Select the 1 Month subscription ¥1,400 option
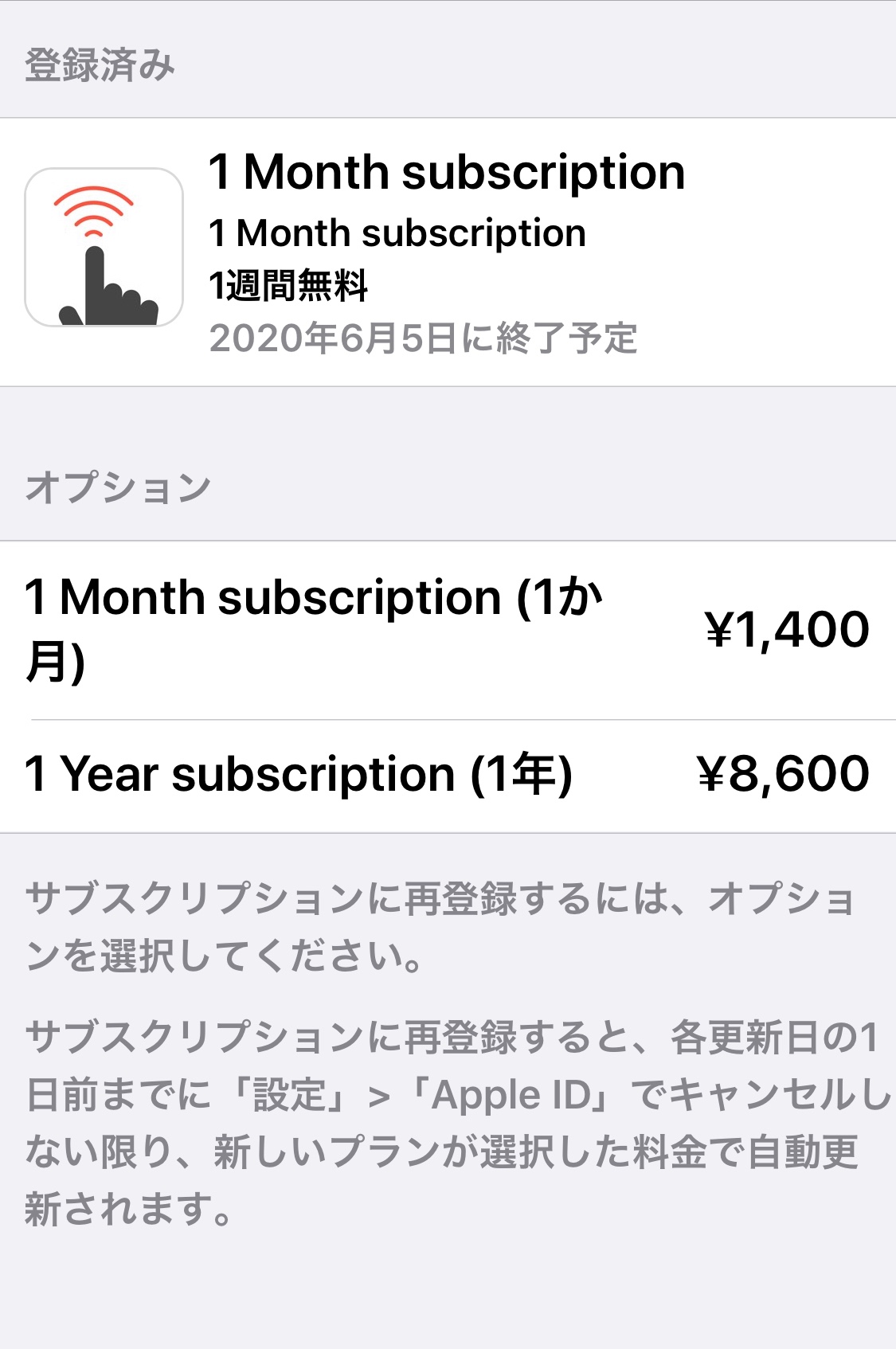Viewport: 896px width, 1349px height. click(446, 630)
